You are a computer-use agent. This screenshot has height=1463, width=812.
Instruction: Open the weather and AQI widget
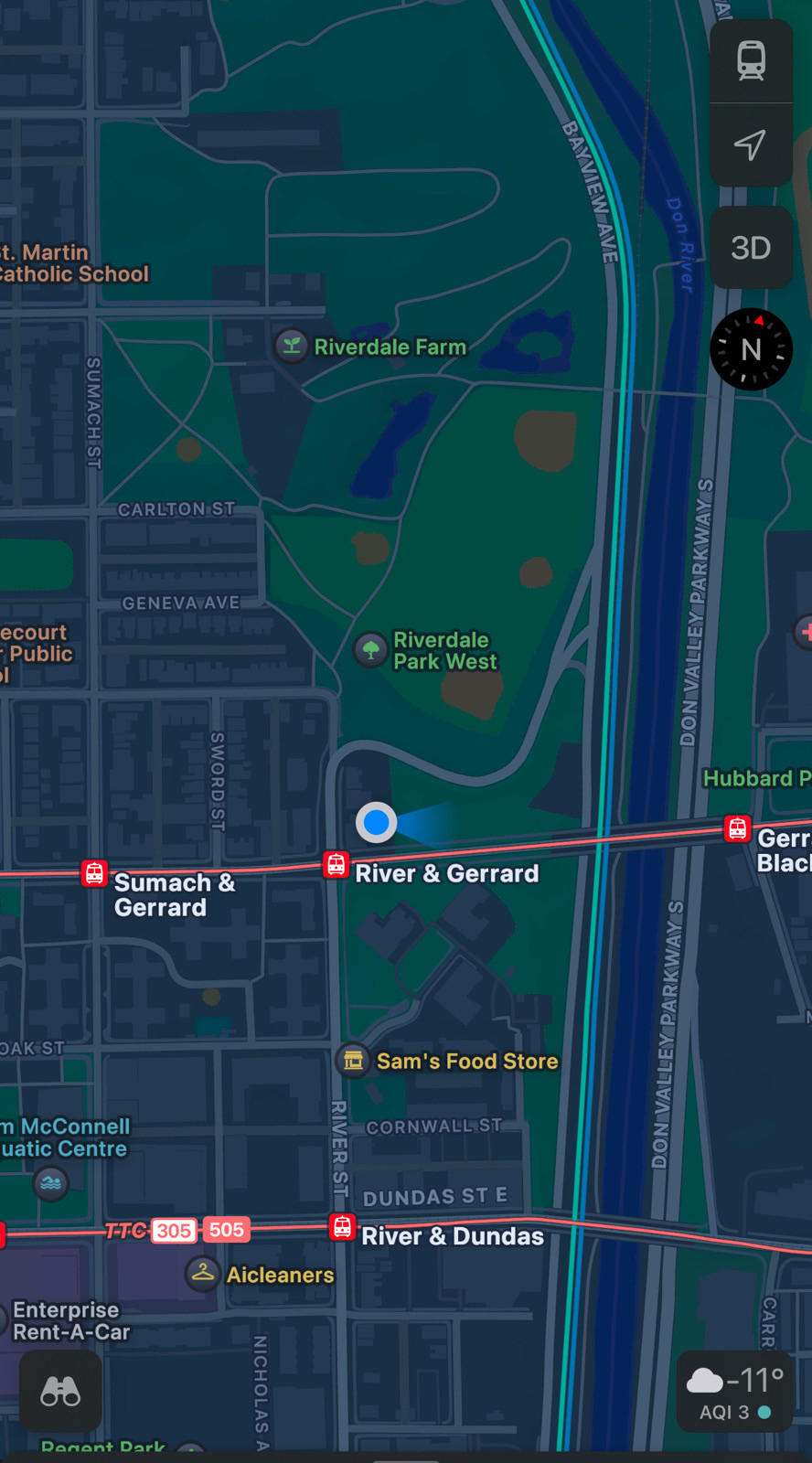point(735,1391)
